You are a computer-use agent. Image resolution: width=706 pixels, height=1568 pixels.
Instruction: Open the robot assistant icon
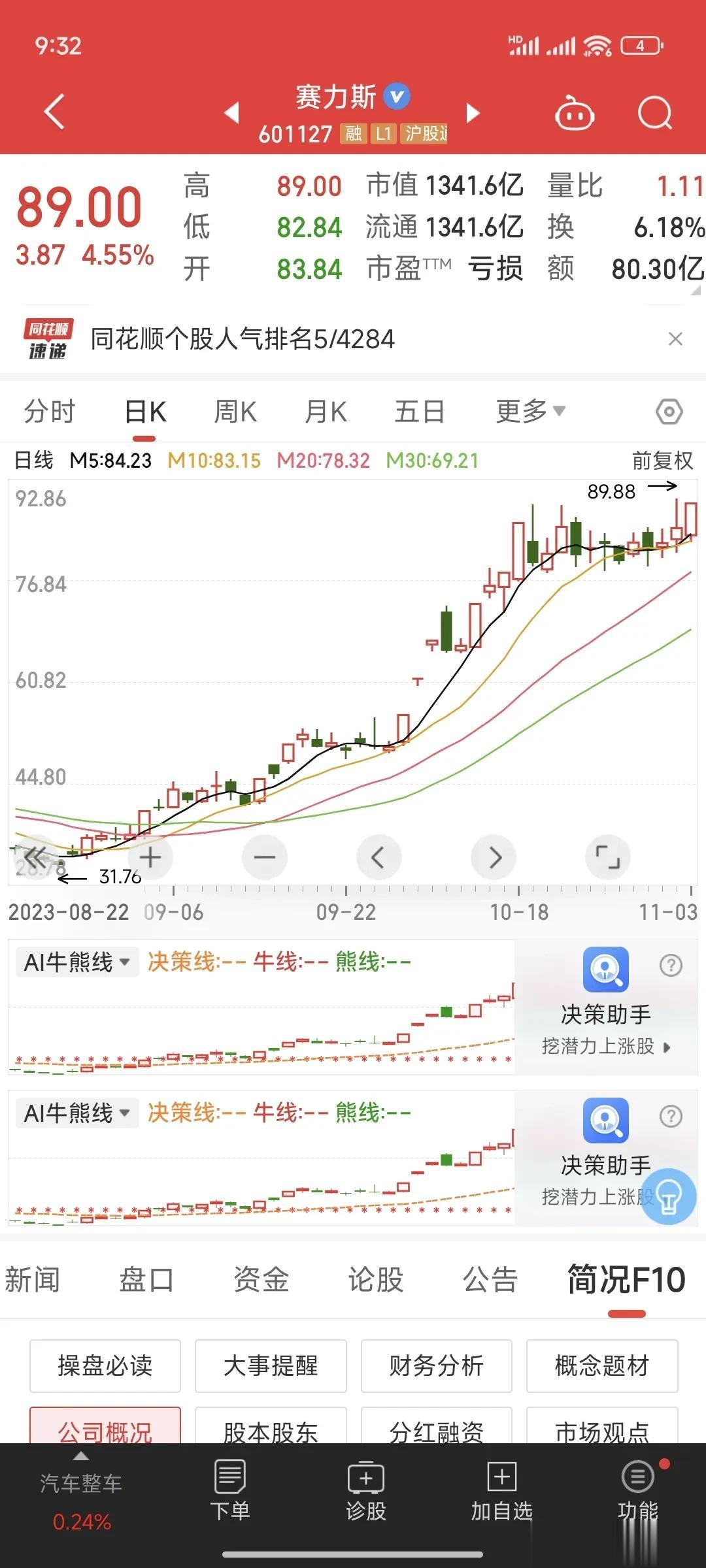pos(574,114)
